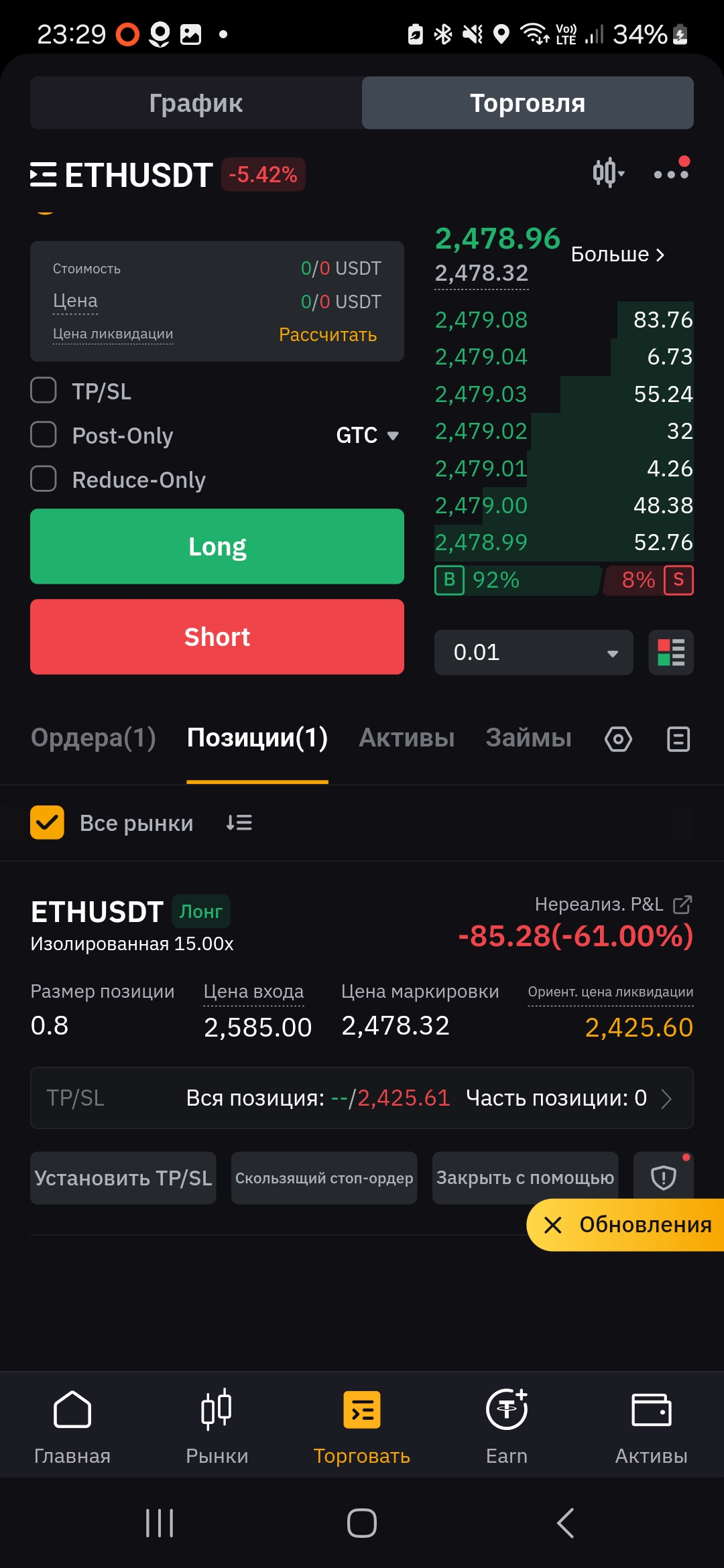Switch to the Активы tab in positions section
724x1568 pixels.
click(x=407, y=738)
